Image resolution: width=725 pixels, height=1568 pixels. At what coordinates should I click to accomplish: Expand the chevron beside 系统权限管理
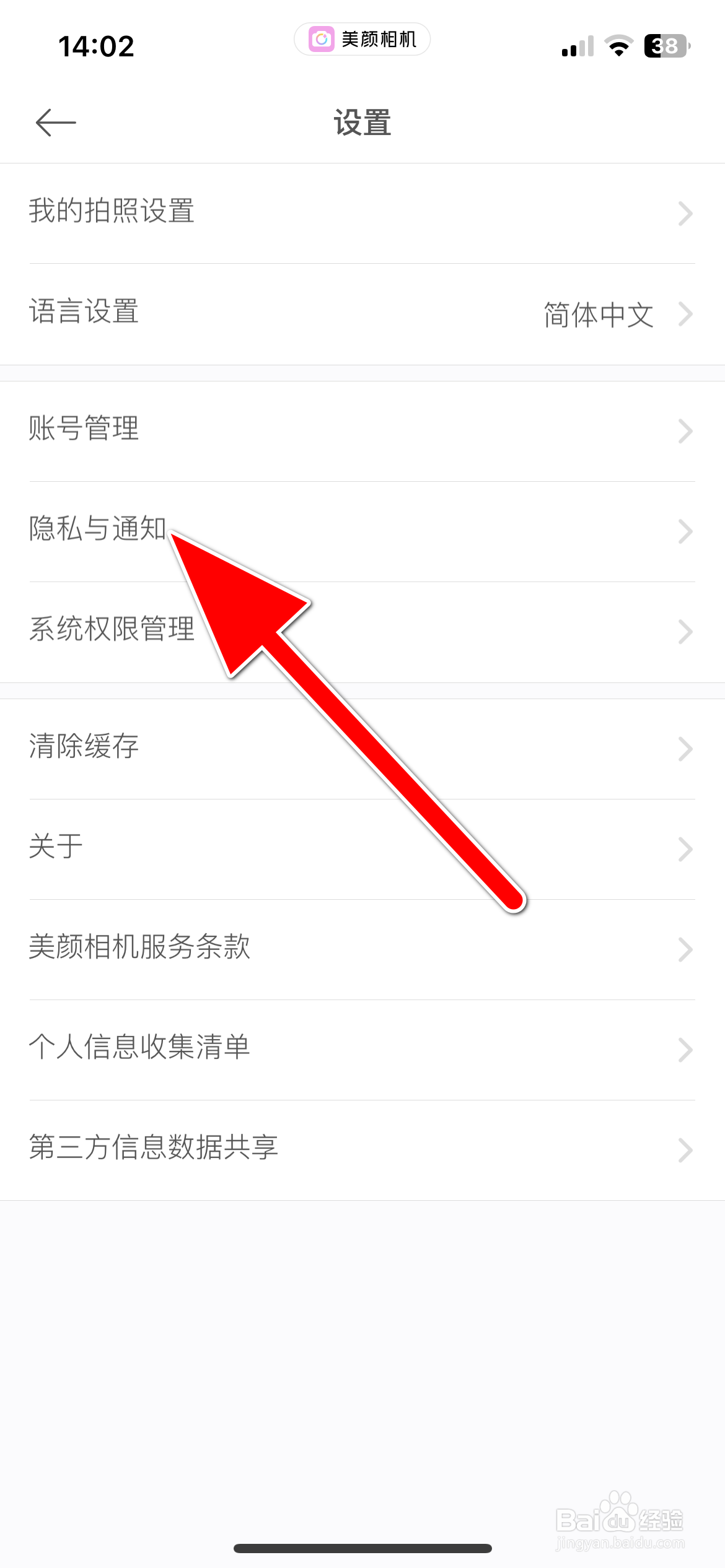[x=685, y=631]
